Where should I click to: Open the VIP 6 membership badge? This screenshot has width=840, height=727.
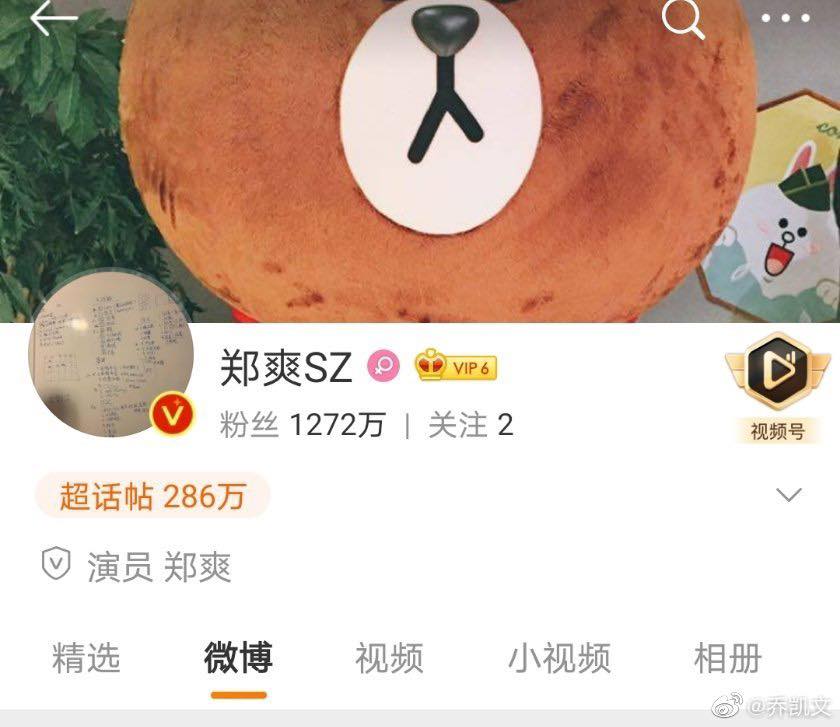click(x=456, y=366)
